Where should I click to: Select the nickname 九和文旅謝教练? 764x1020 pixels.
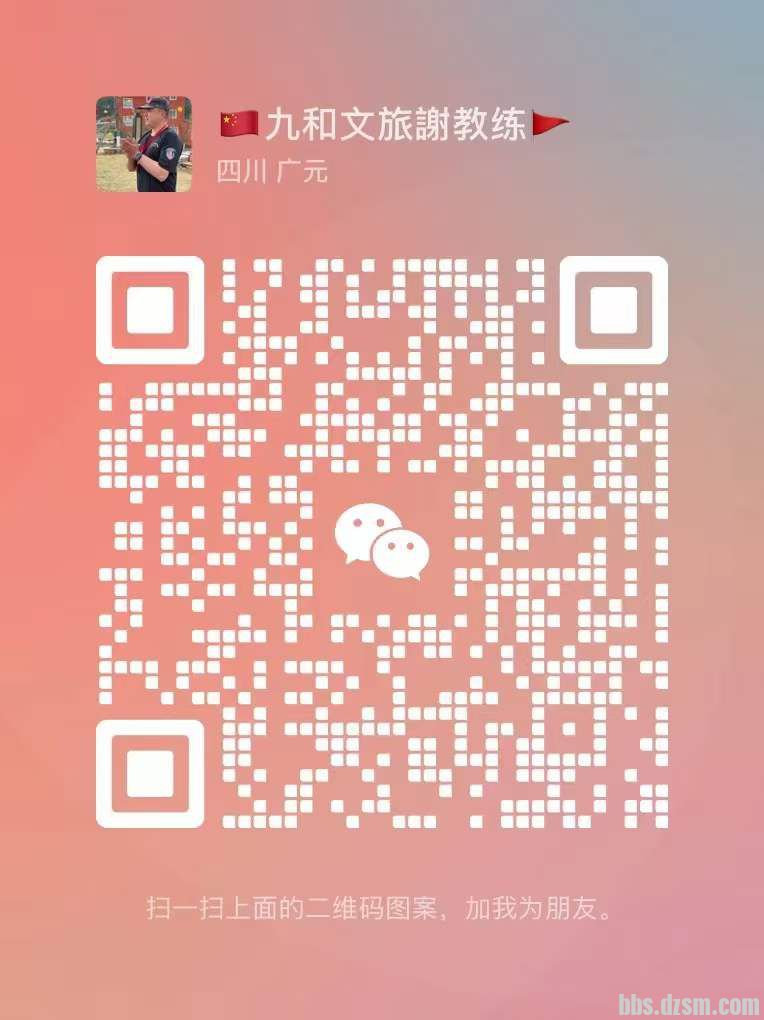point(394,121)
